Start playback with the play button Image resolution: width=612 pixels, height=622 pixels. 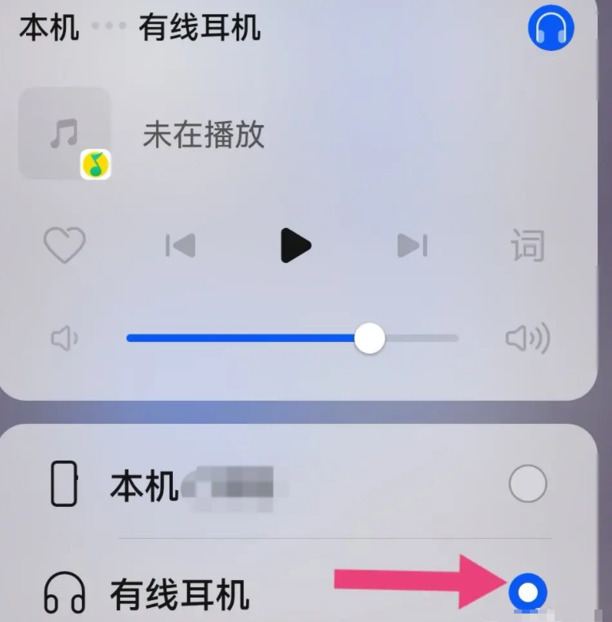click(294, 245)
